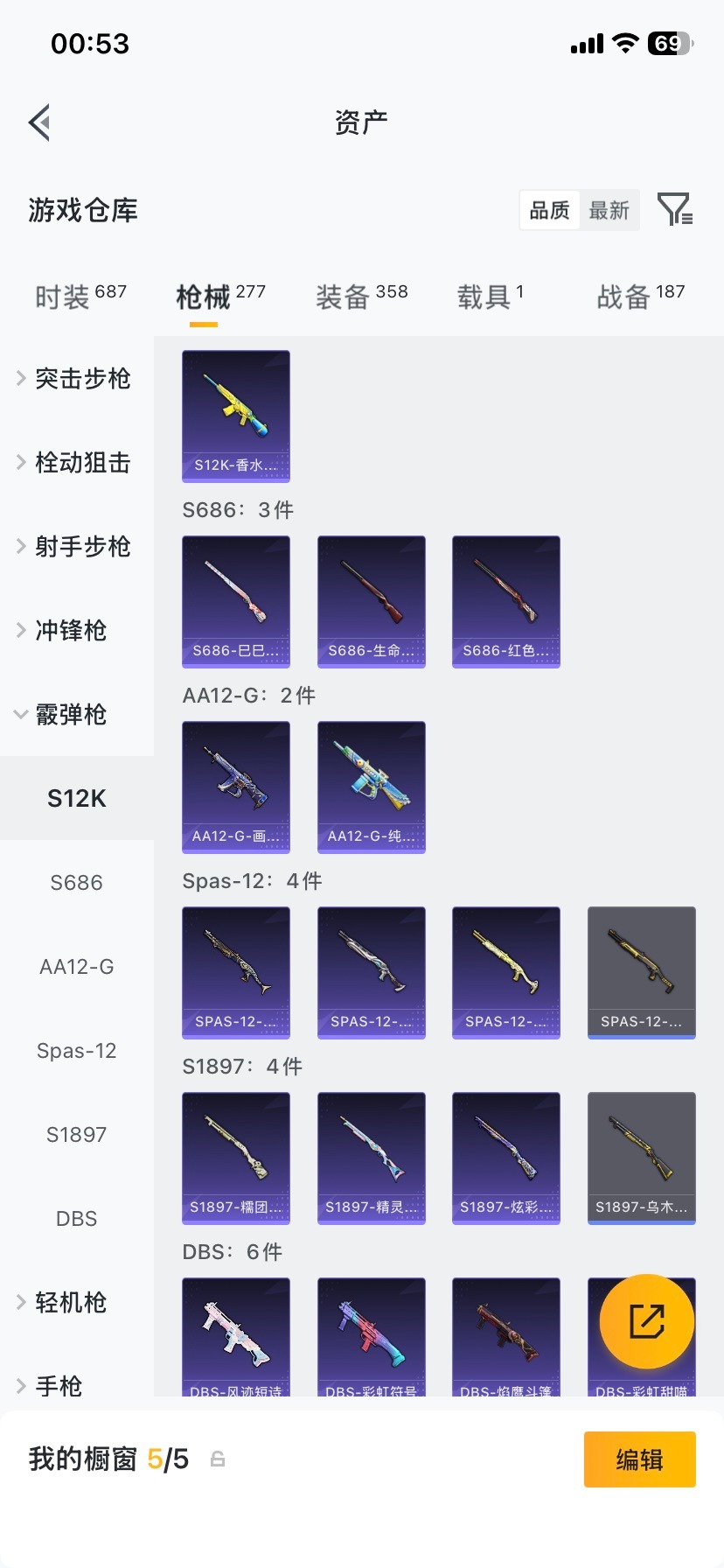The width and height of the screenshot is (724, 1568).
Task: Open the S1897-乌木 skin tile
Action: coord(642,1158)
